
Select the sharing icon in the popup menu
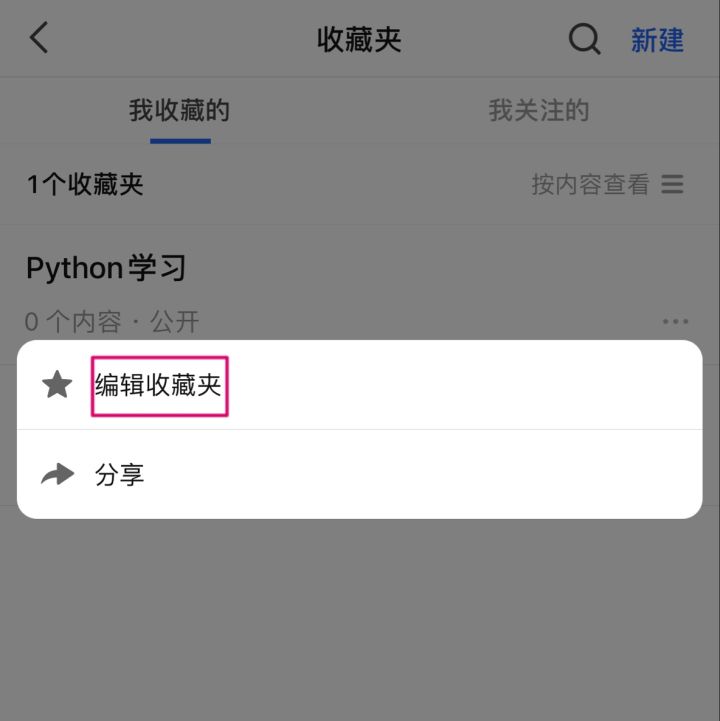56,474
